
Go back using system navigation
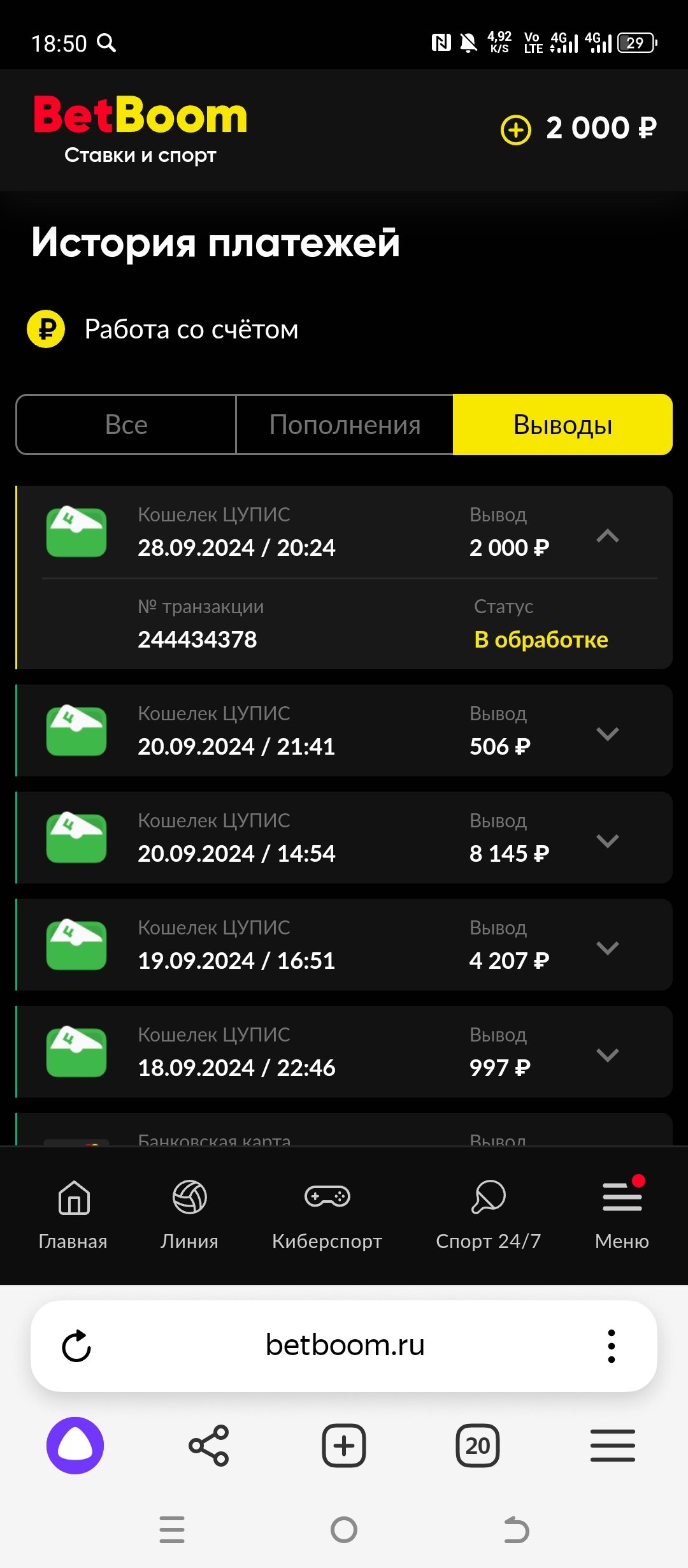516,1530
